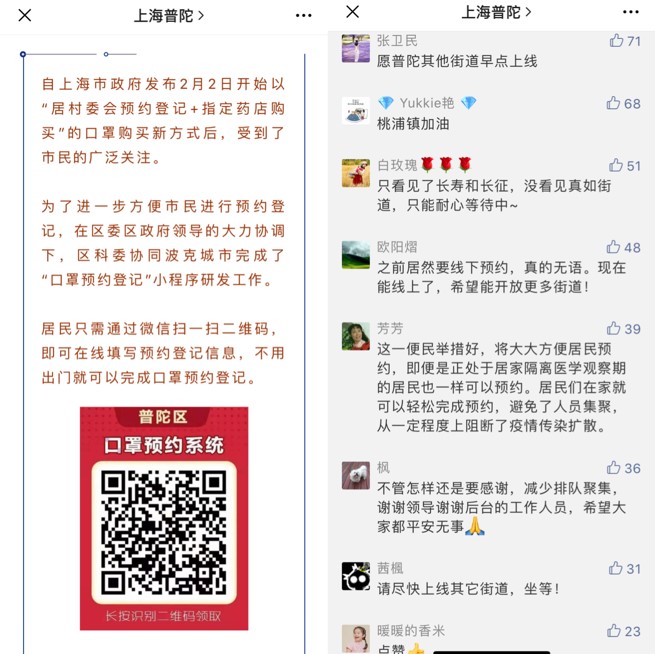Open the overflow menu above the comments

click(630, 12)
